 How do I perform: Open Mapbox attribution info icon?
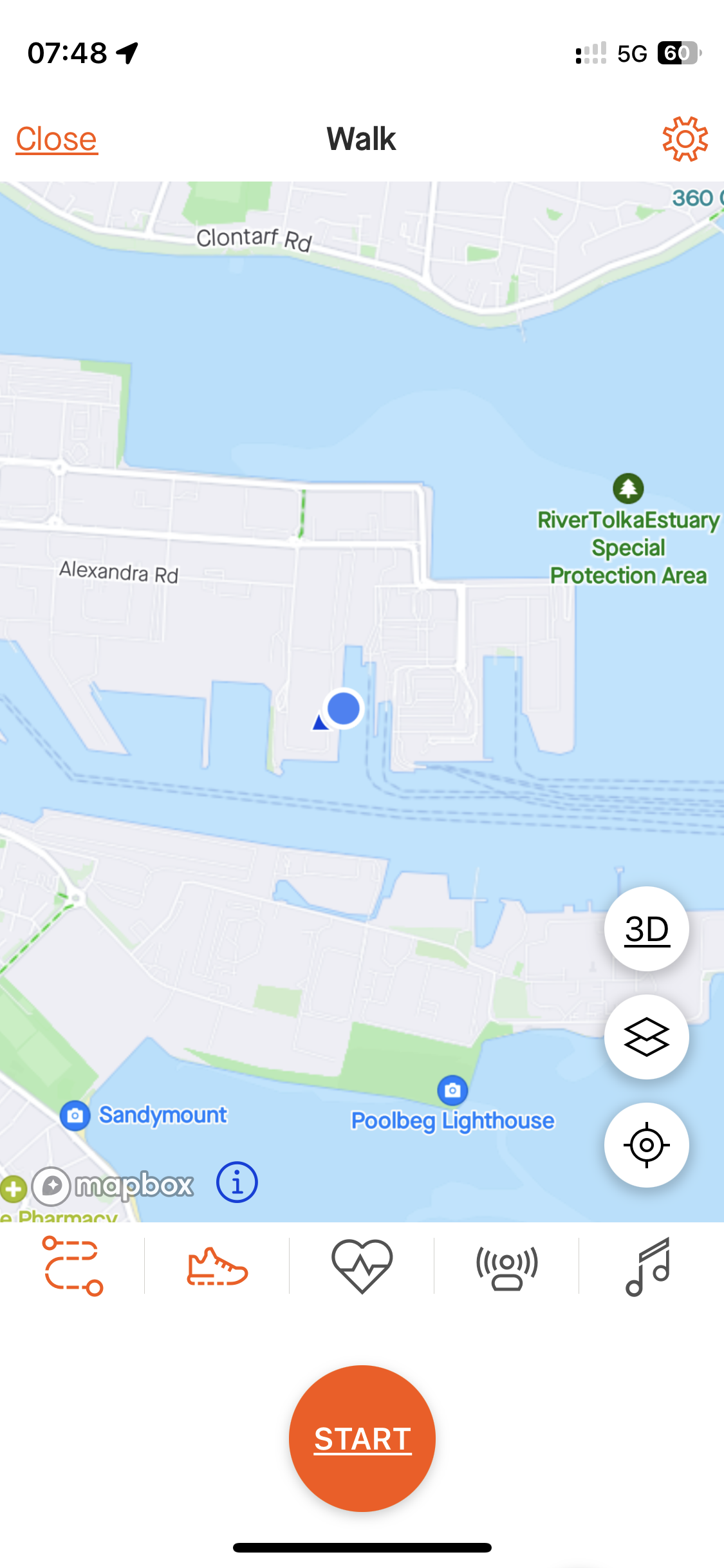pyautogui.click(x=237, y=1182)
